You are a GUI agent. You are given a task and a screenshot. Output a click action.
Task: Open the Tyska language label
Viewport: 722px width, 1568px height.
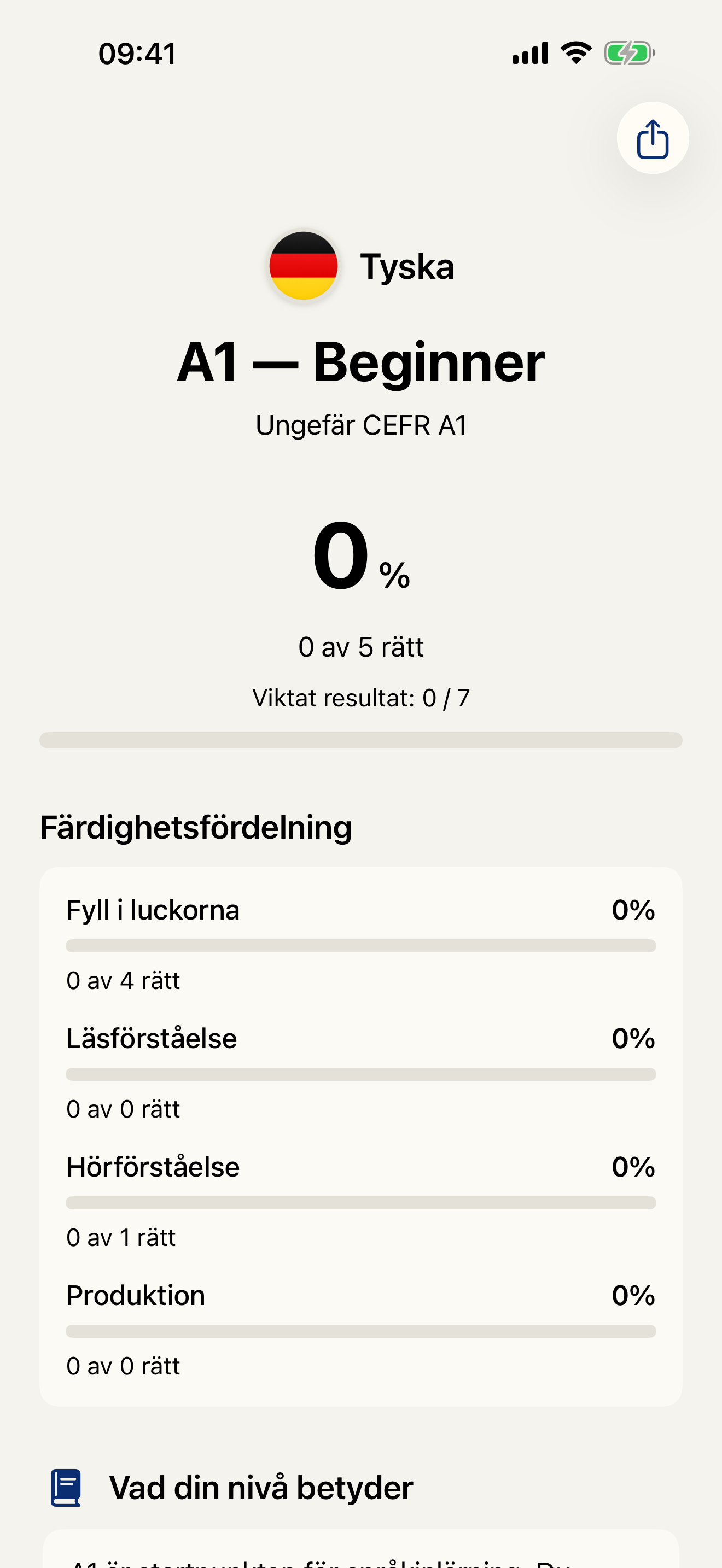(407, 266)
